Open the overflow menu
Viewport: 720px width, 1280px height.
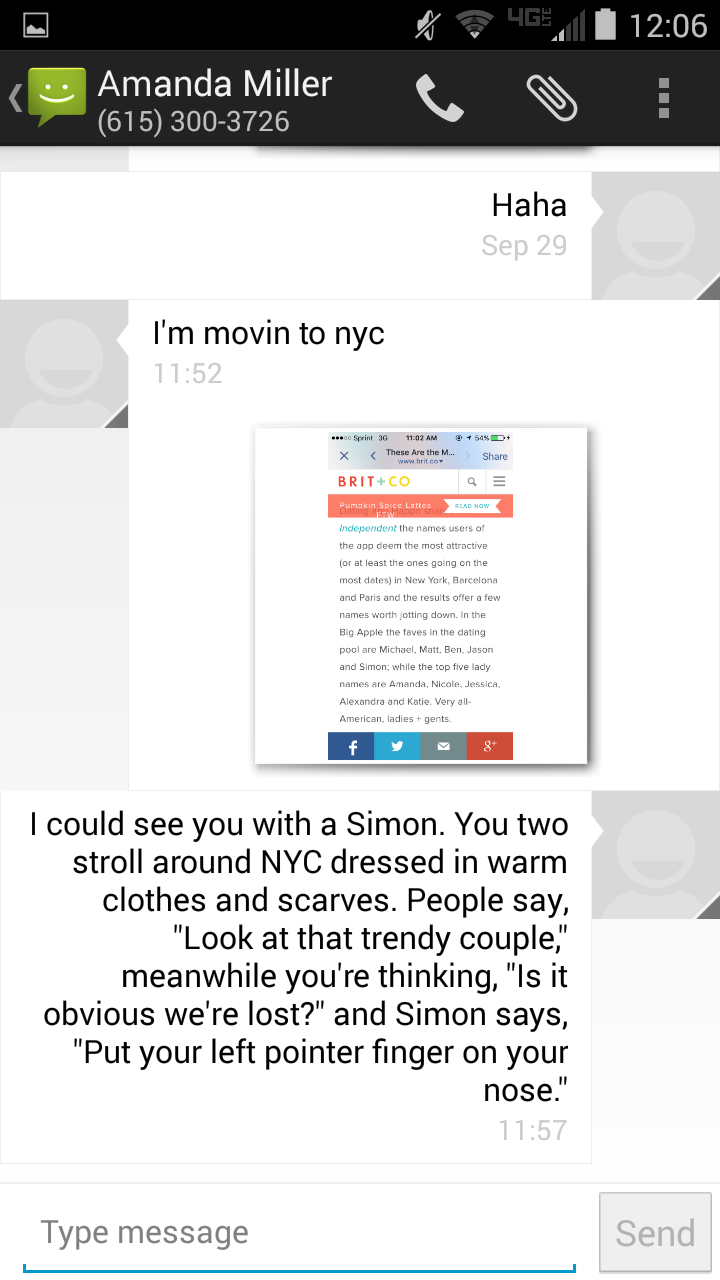tap(663, 98)
